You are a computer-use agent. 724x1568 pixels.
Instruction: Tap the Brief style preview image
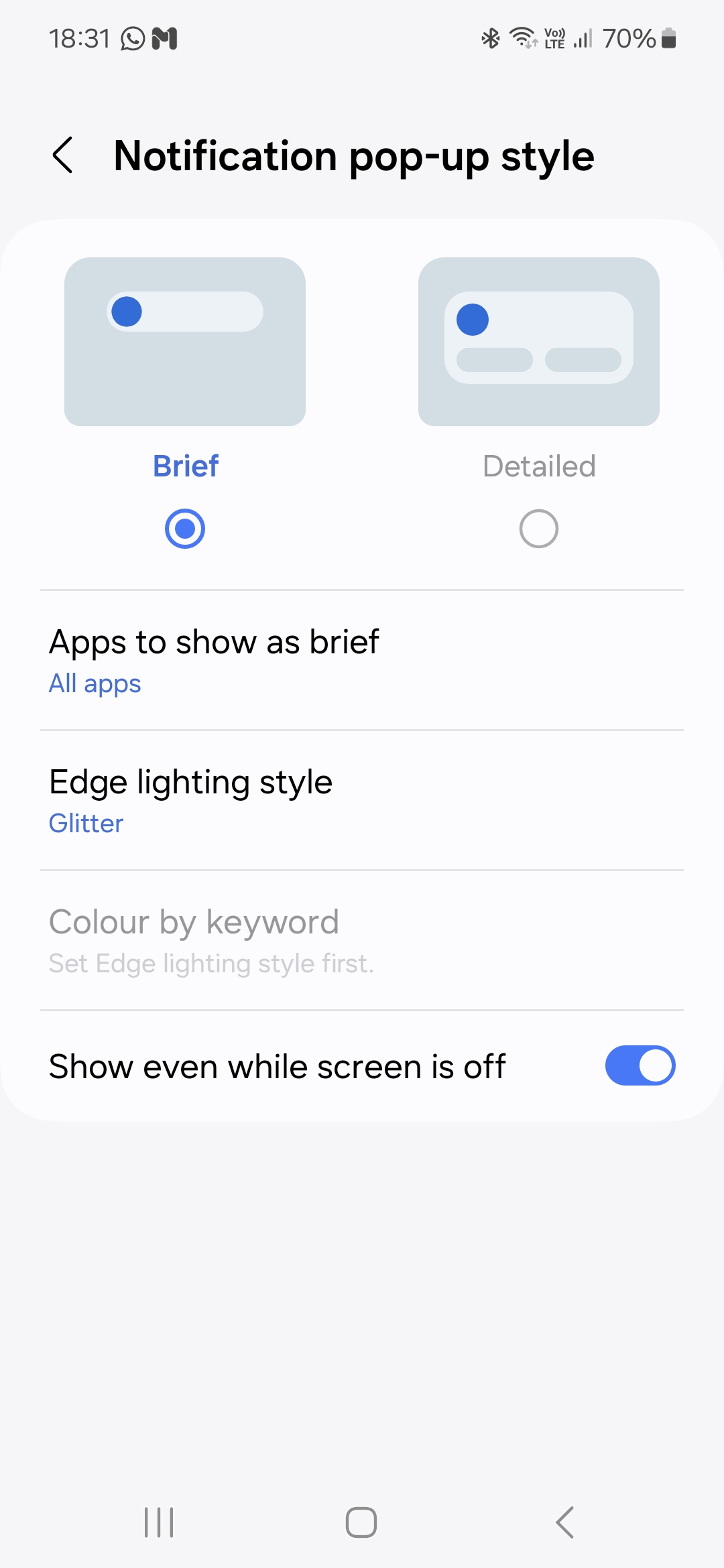[x=186, y=341]
